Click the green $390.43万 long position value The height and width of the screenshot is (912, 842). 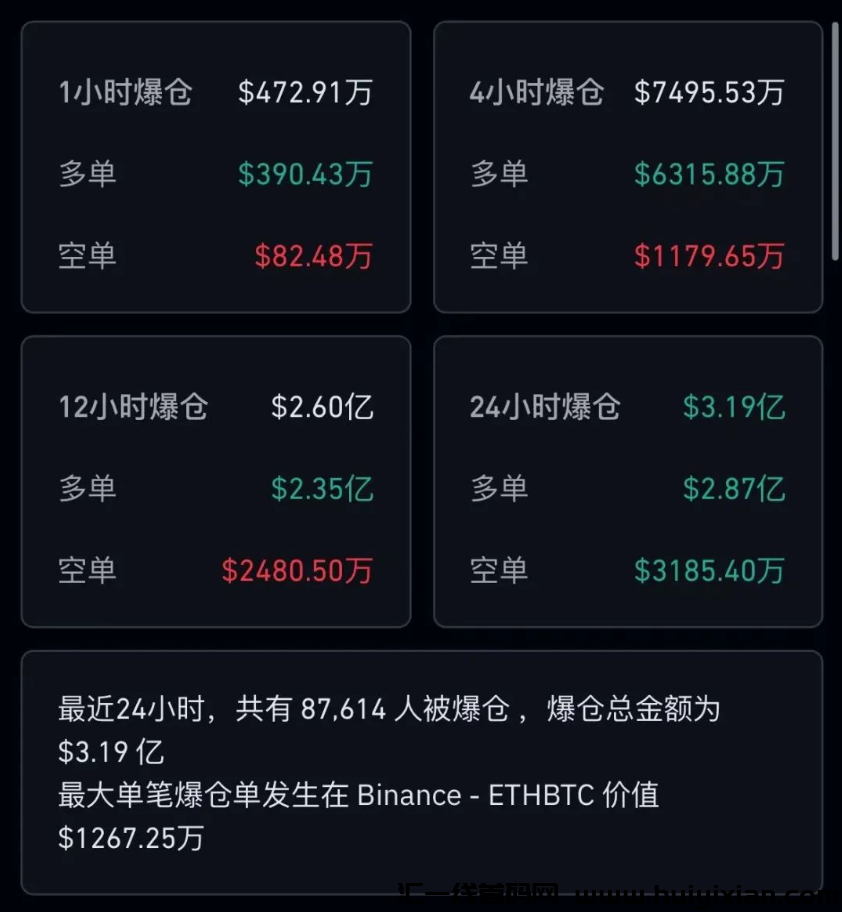tap(304, 174)
